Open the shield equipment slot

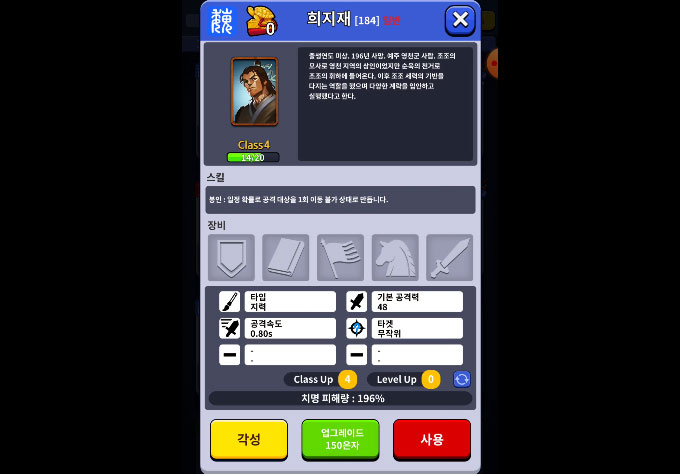click(231, 257)
